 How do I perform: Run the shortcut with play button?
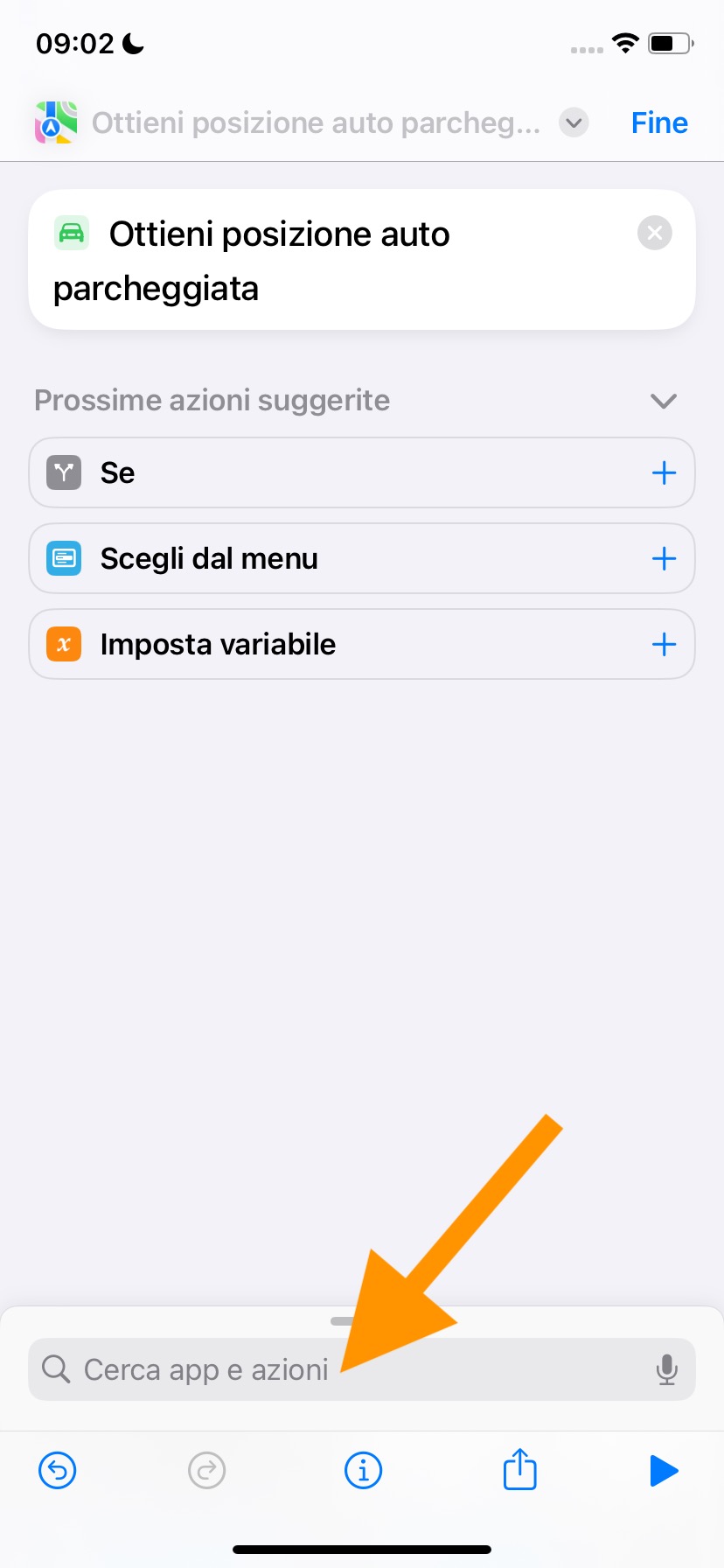(x=664, y=1470)
